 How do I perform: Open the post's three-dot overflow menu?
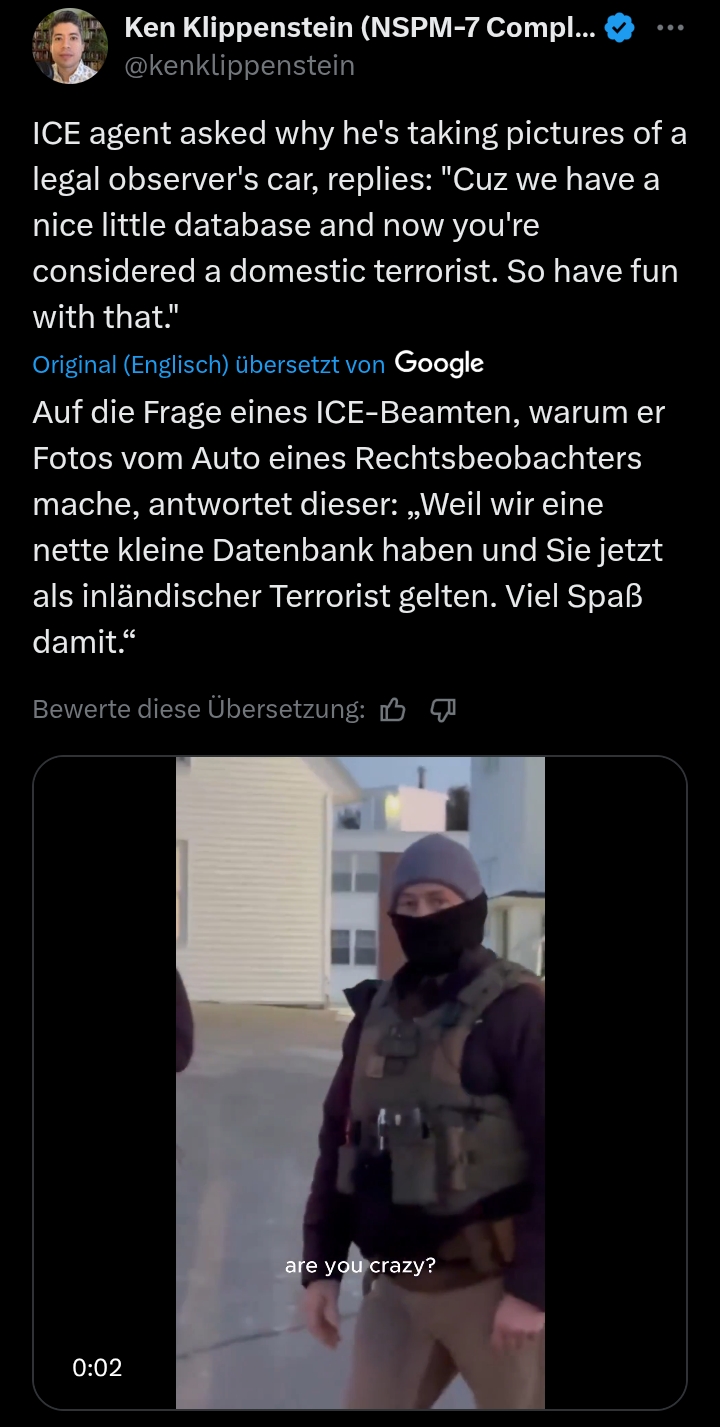click(x=669, y=29)
